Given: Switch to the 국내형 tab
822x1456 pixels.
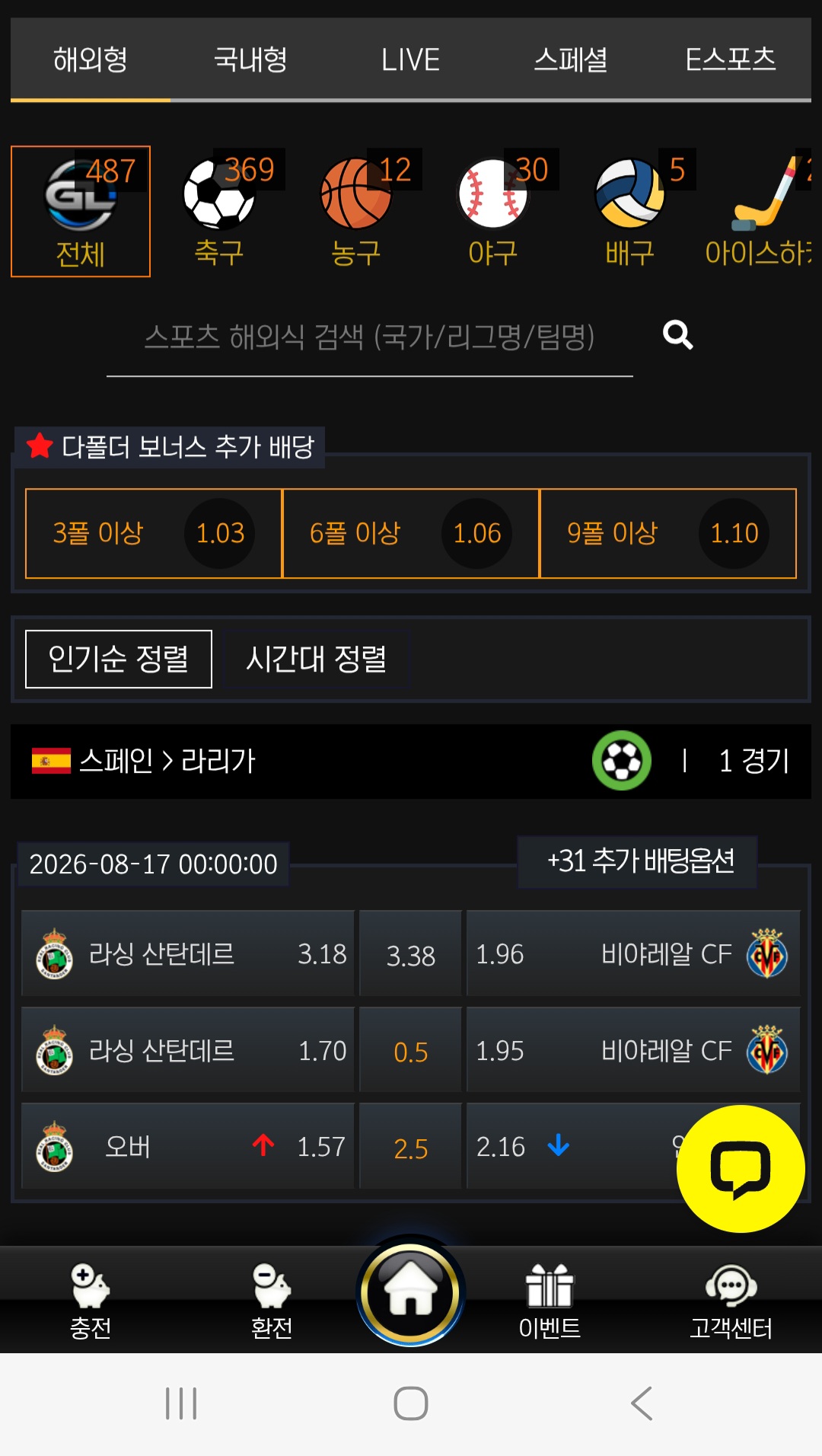Looking at the screenshot, I should pos(250,59).
